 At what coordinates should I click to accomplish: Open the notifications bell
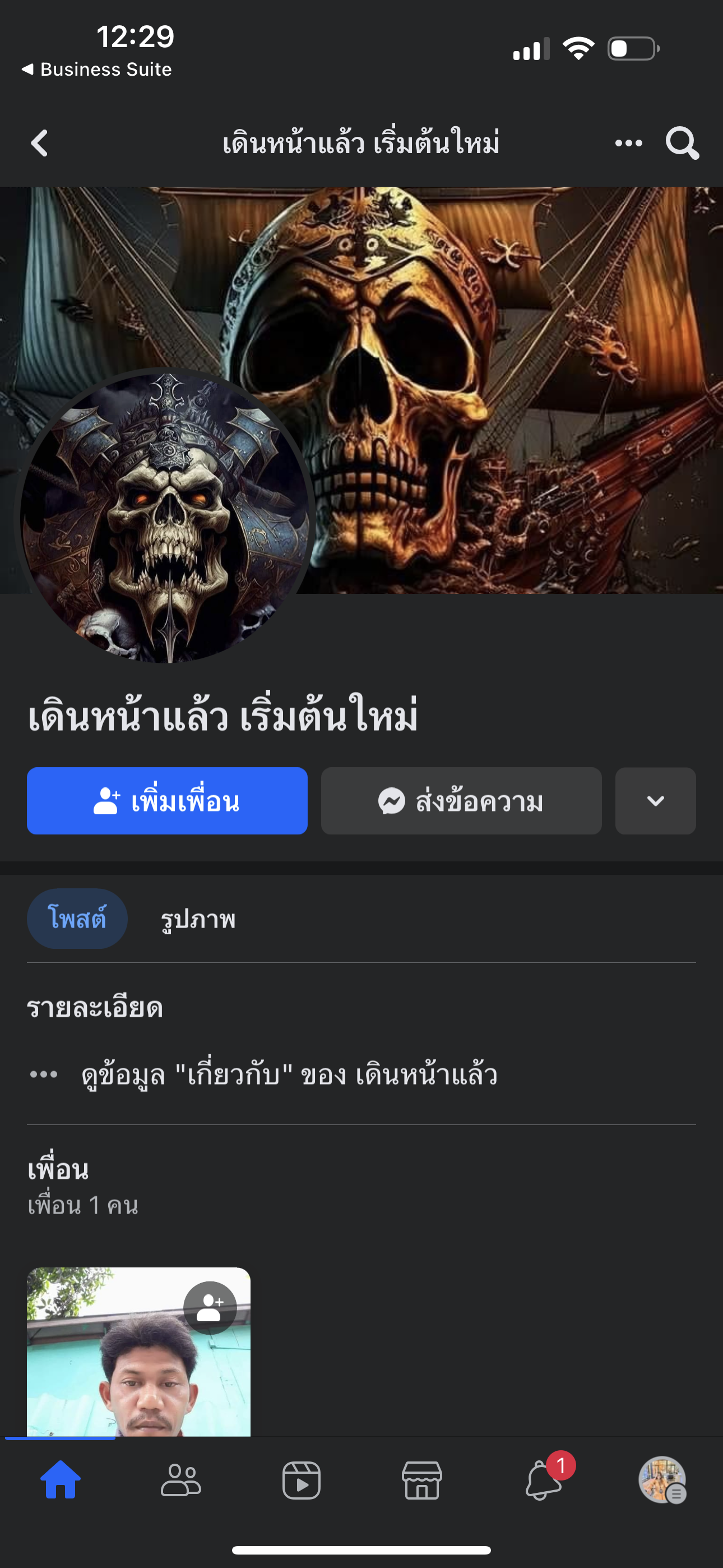tap(543, 1480)
